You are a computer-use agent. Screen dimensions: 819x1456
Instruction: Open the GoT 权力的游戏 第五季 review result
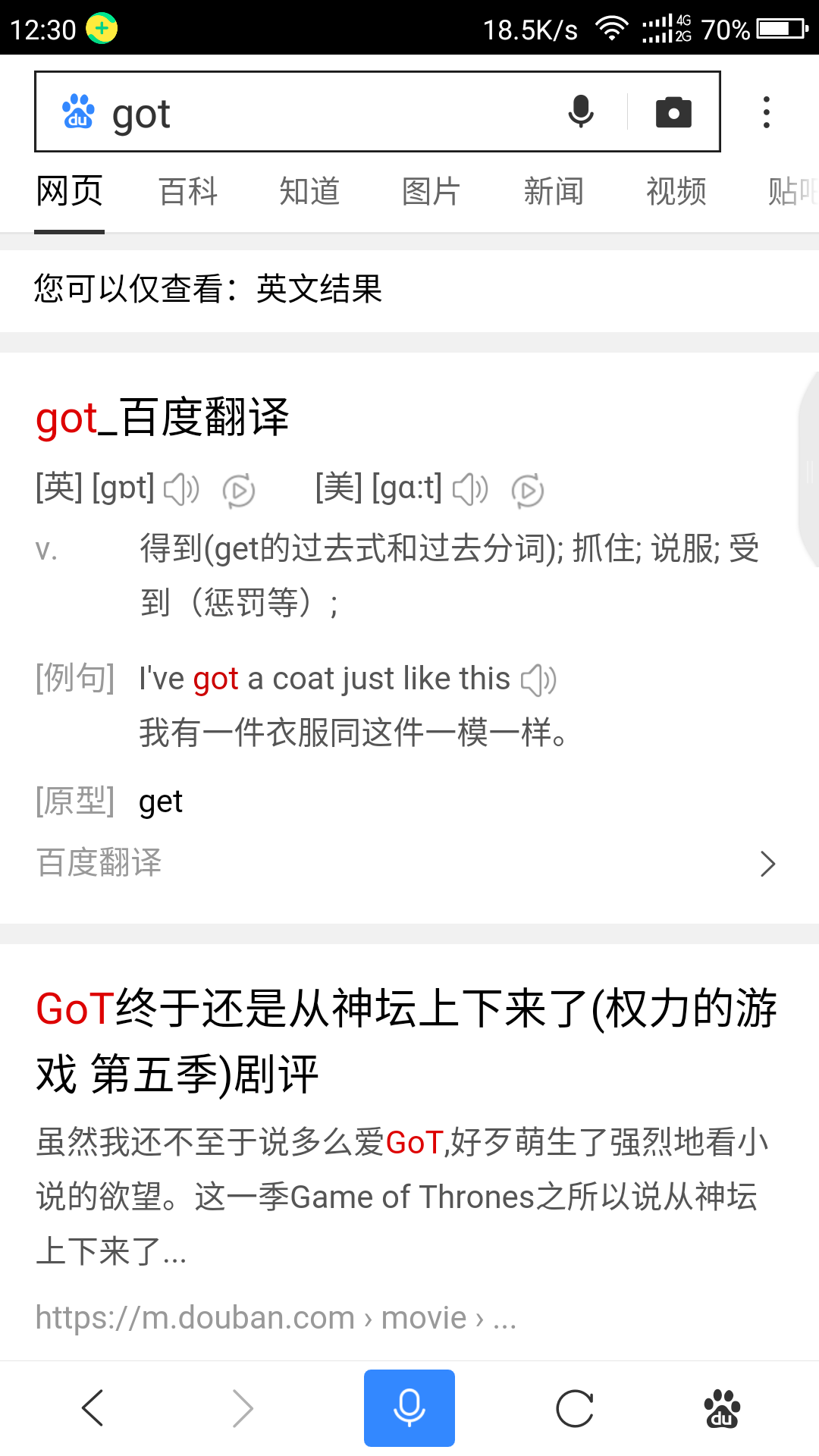(406, 1041)
